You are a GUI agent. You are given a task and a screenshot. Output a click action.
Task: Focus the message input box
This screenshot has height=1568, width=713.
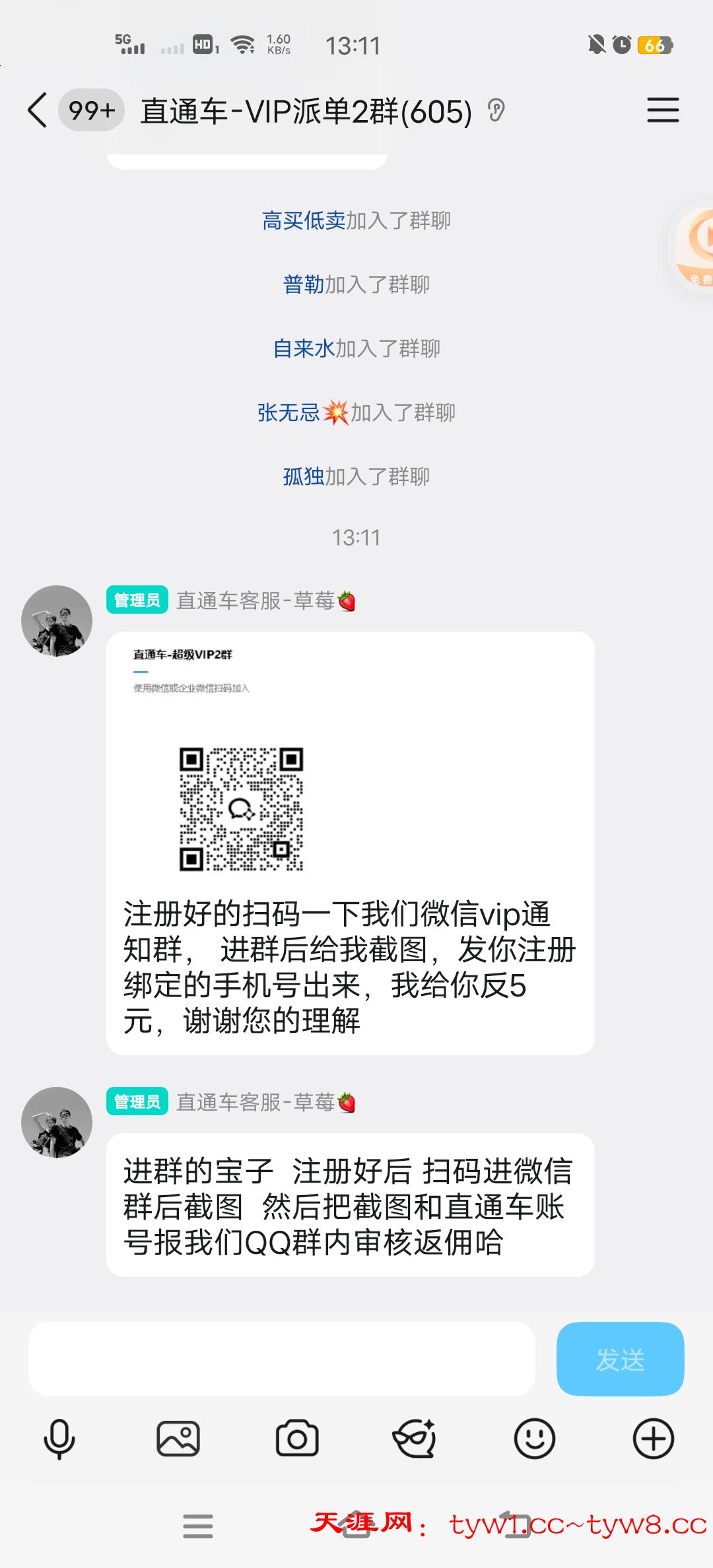(281, 1359)
